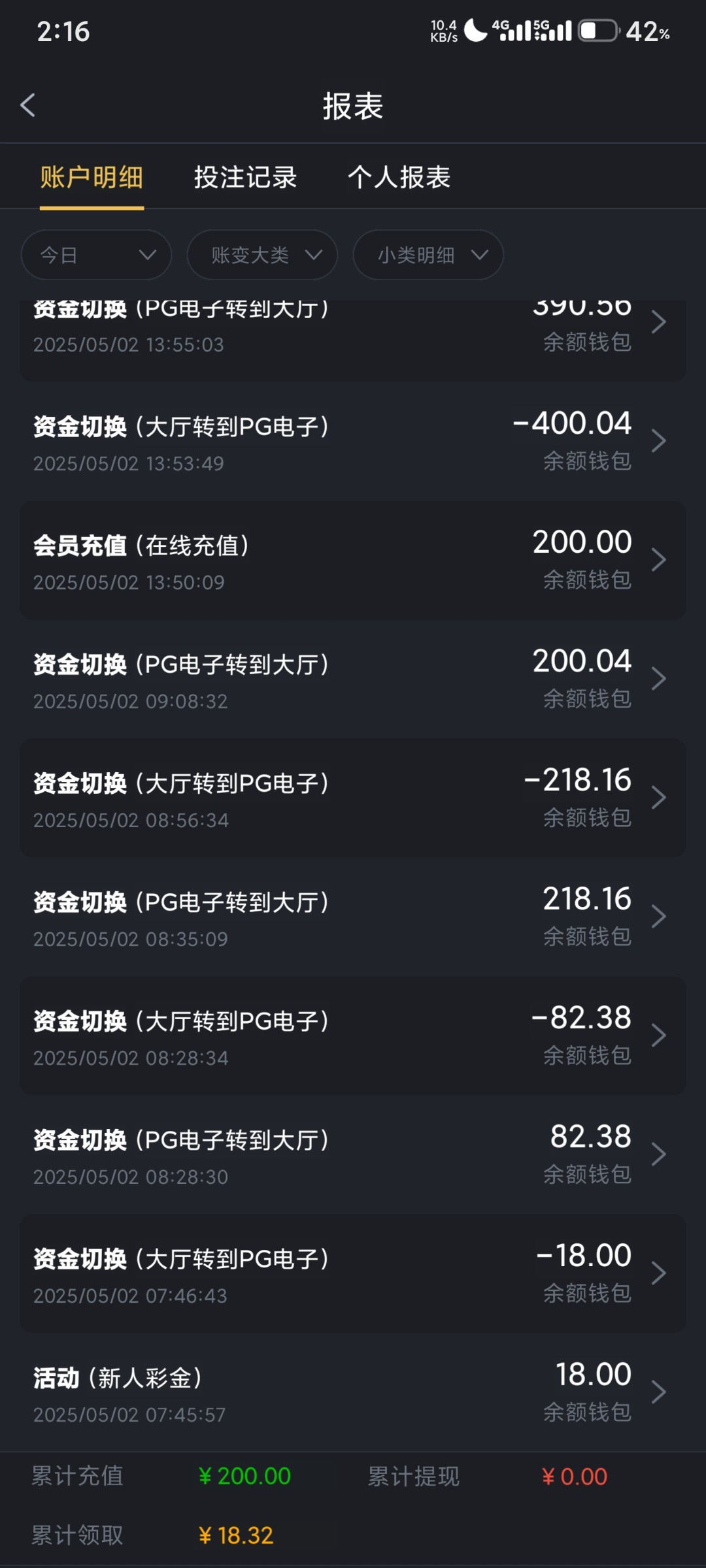Open the transfer record at 13:55:03
The image size is (706, 1568).
click(x=353, y=340)
